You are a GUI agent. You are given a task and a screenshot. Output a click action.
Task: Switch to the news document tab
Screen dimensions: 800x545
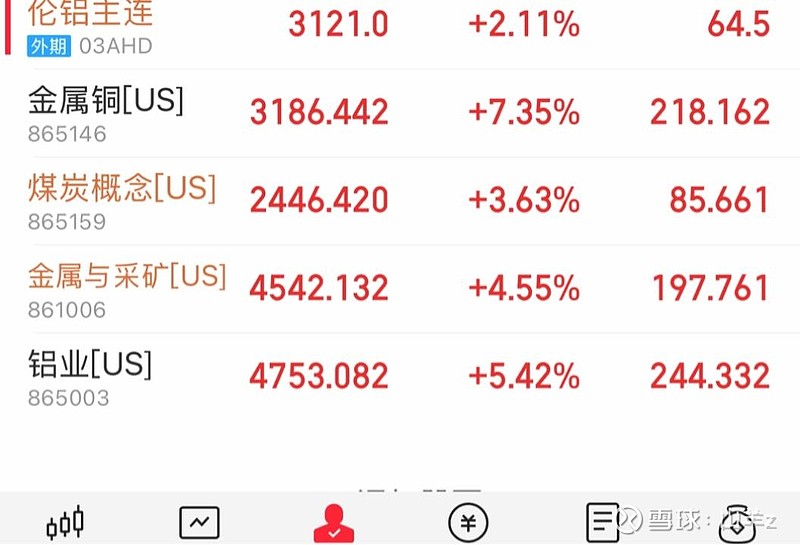click(603, 523)
